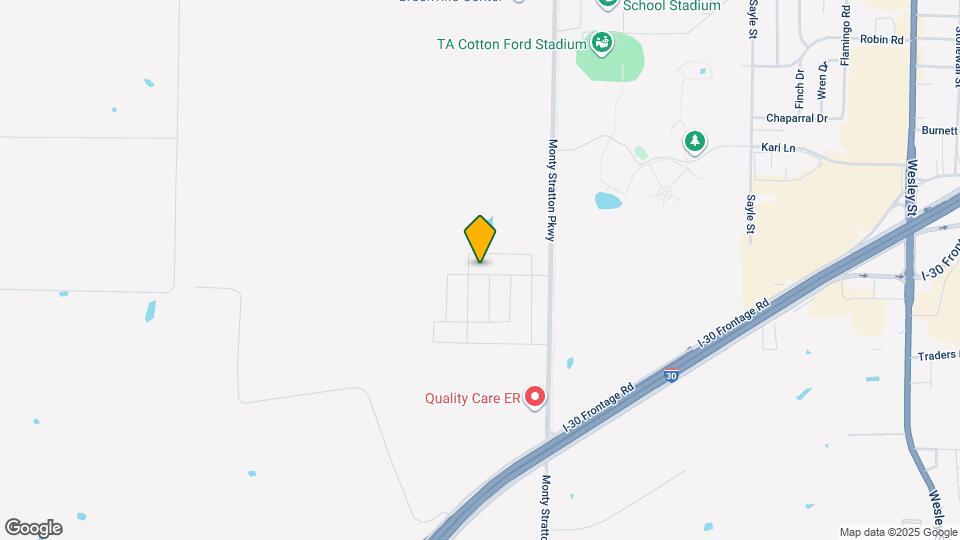The image size is (960, 540).
Task: Open the Quality Care ER pin
Action: click(x=535, y=397)
